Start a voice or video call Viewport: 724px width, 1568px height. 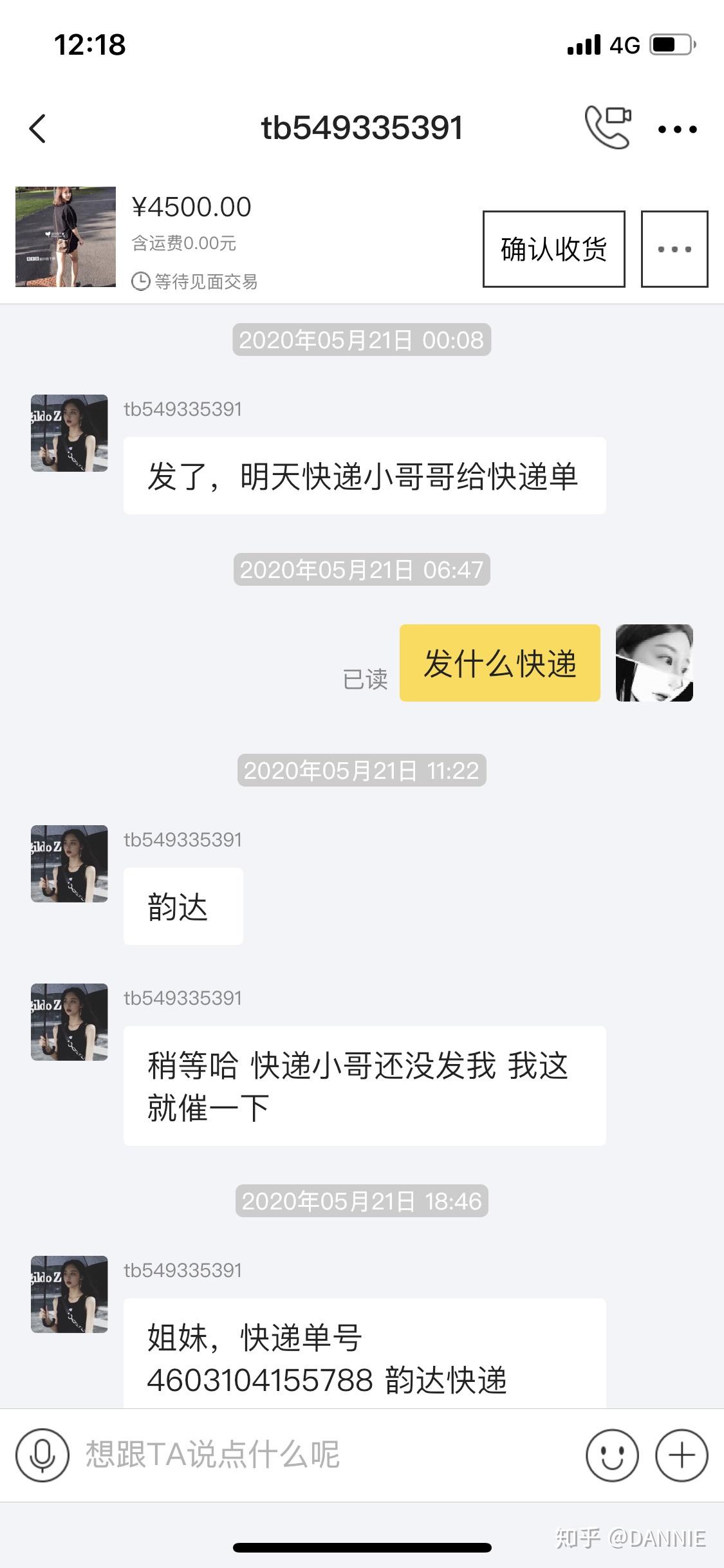(607, 127)
